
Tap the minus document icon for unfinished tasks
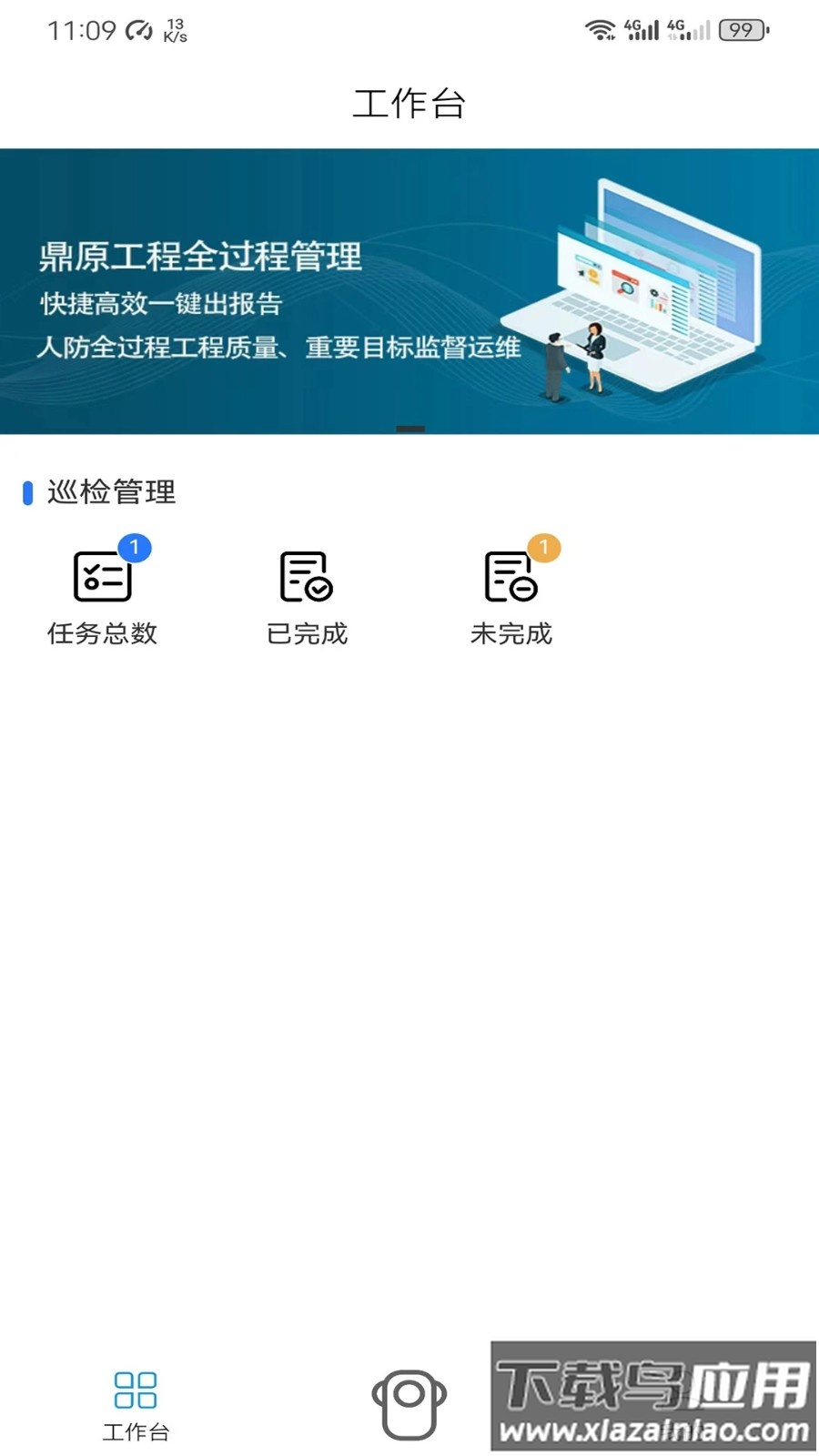click(x=511, y=575)
